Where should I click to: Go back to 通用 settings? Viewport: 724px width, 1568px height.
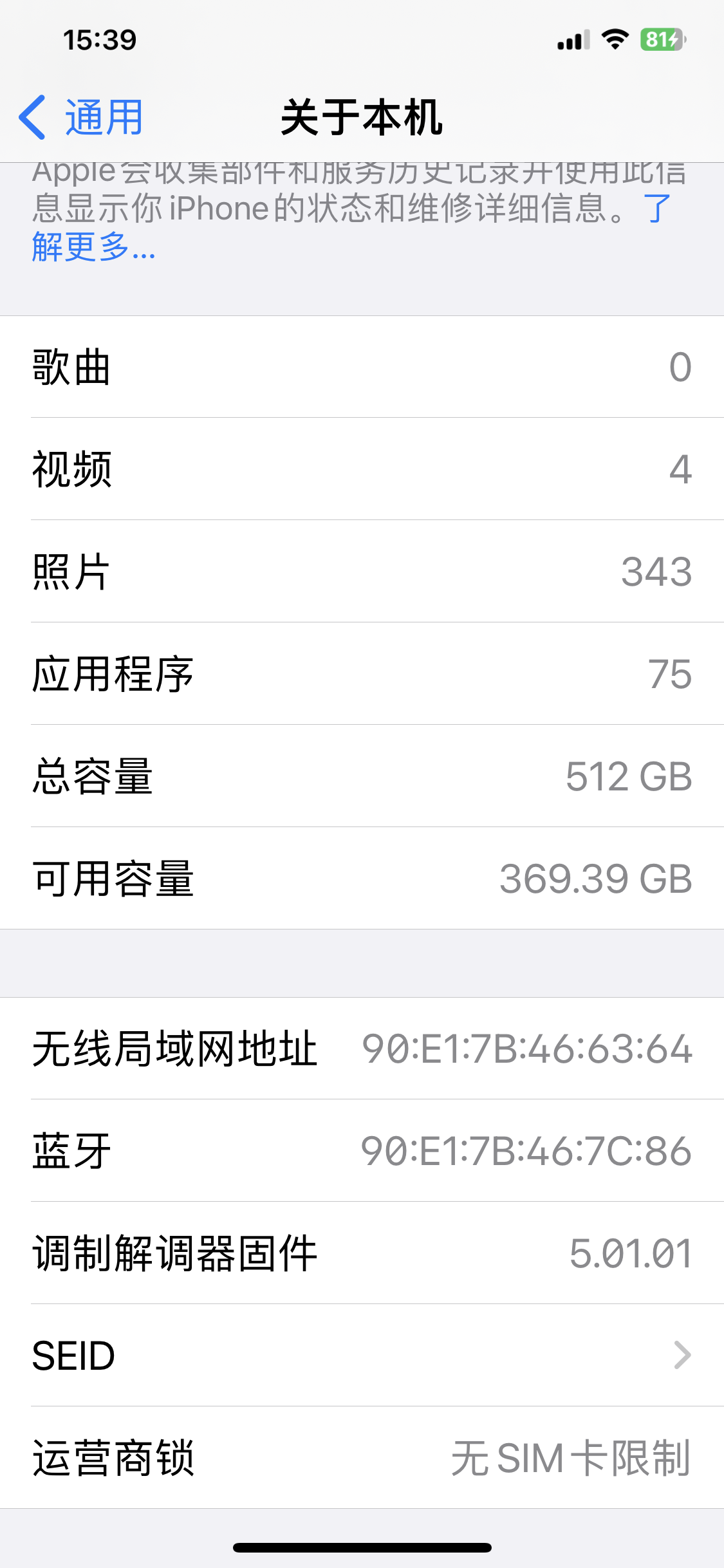click(82, 117)
